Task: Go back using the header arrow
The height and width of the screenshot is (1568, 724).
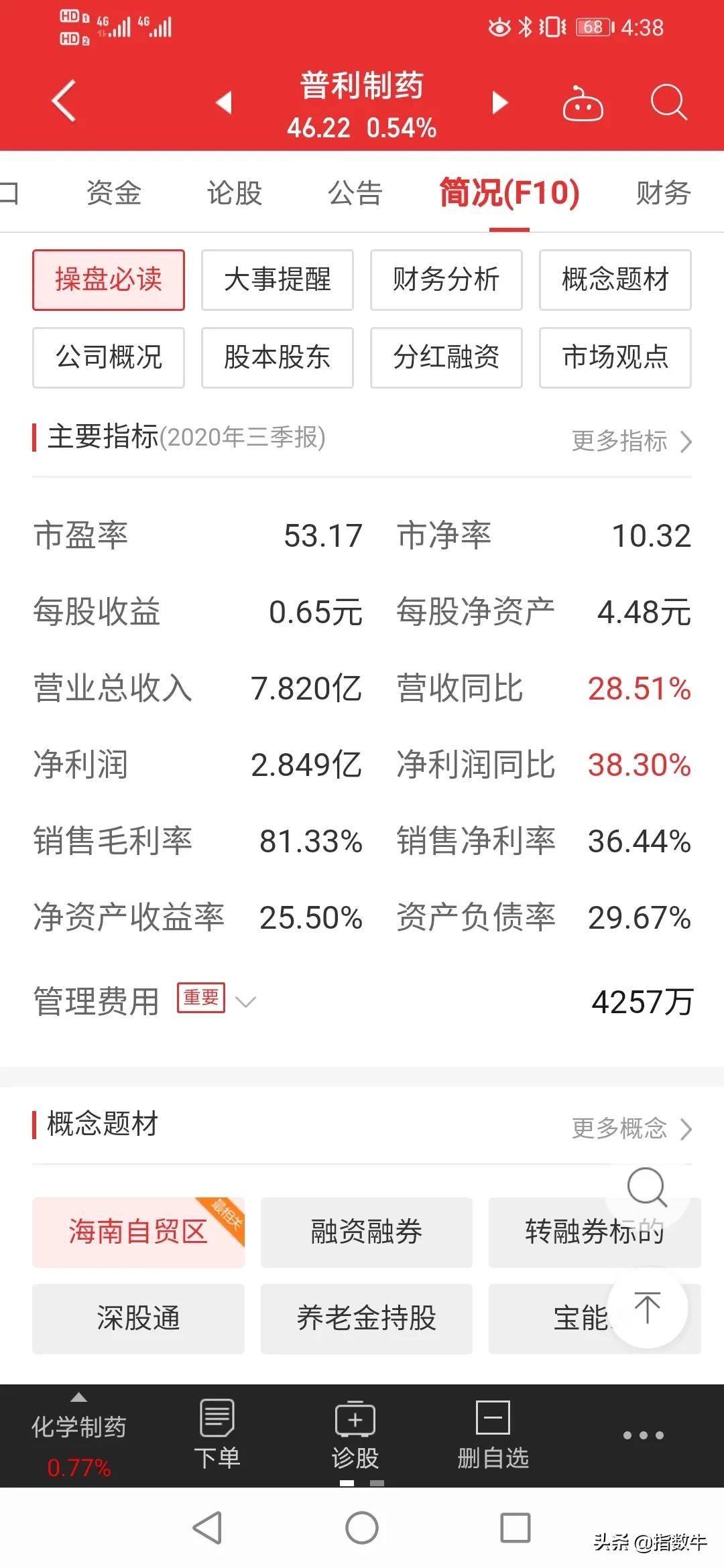Action: click(x=64, y=101)
